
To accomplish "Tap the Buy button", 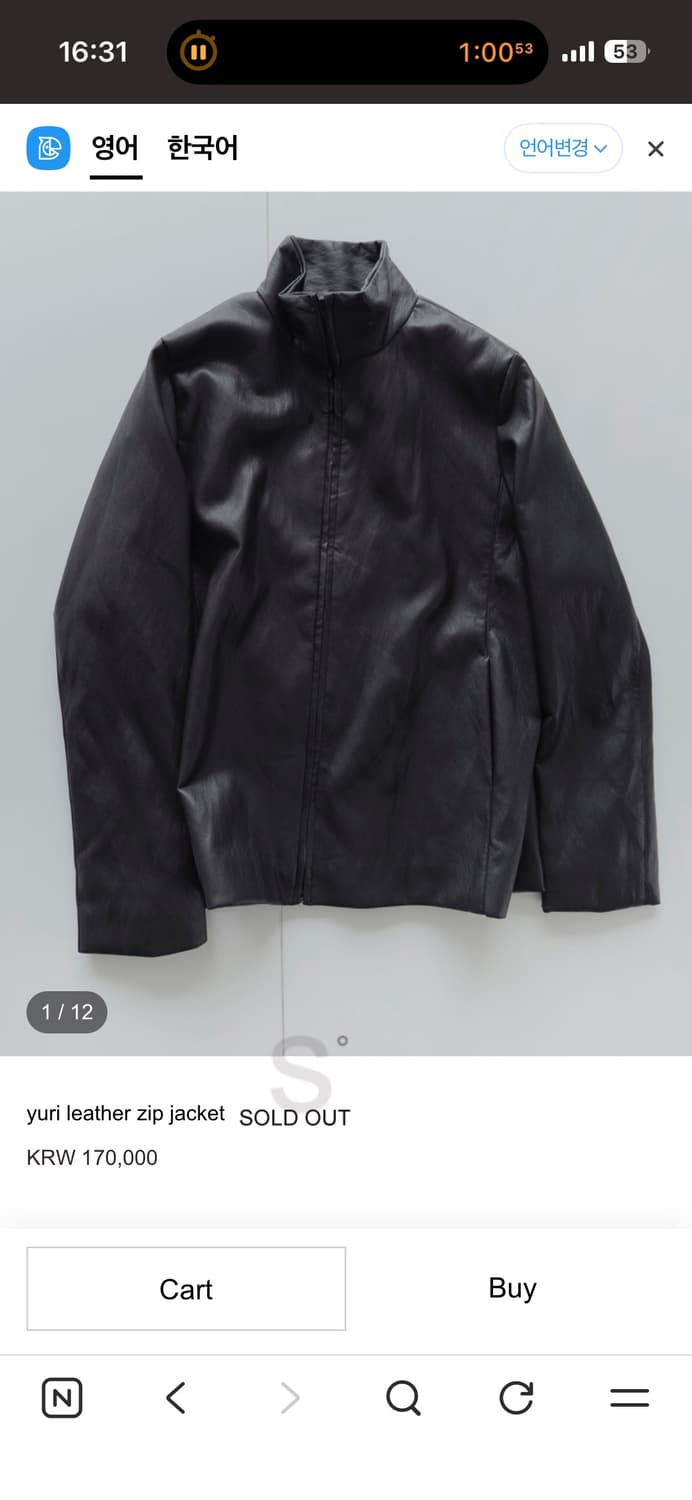I will (512, 1288).
